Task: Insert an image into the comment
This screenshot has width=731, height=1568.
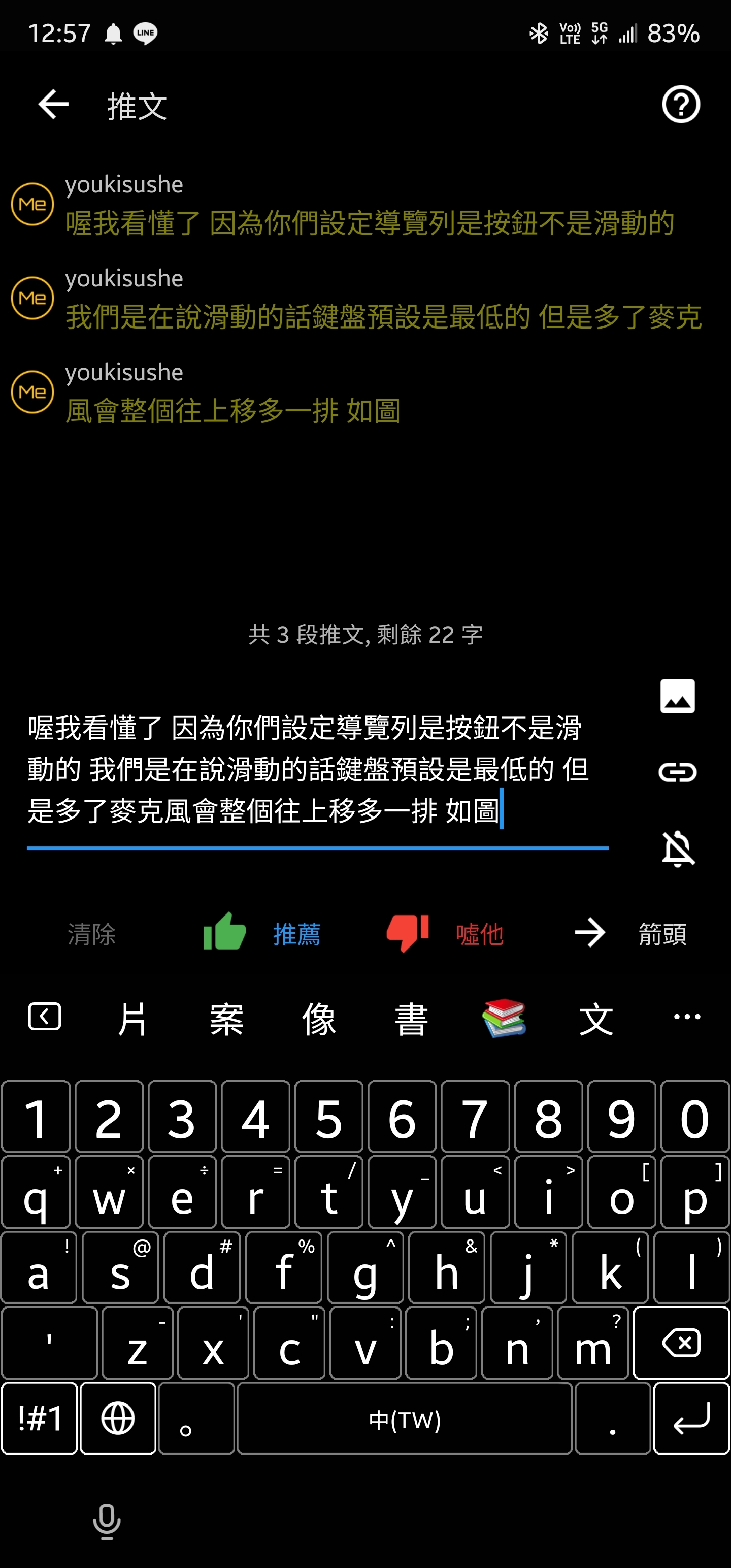Action: tap(677, 696)
